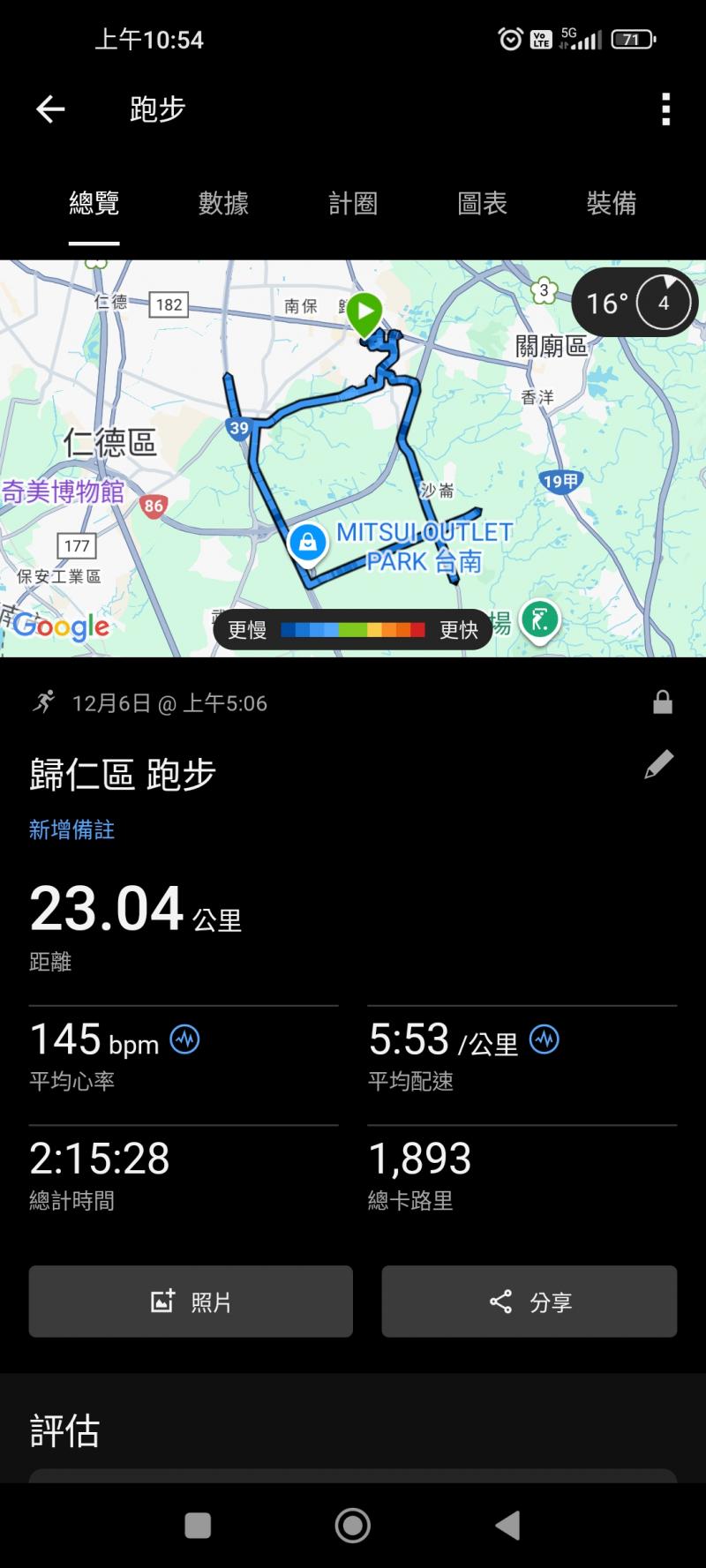
Task: Share this run with 分享 button
Action: pos(529,1302)
